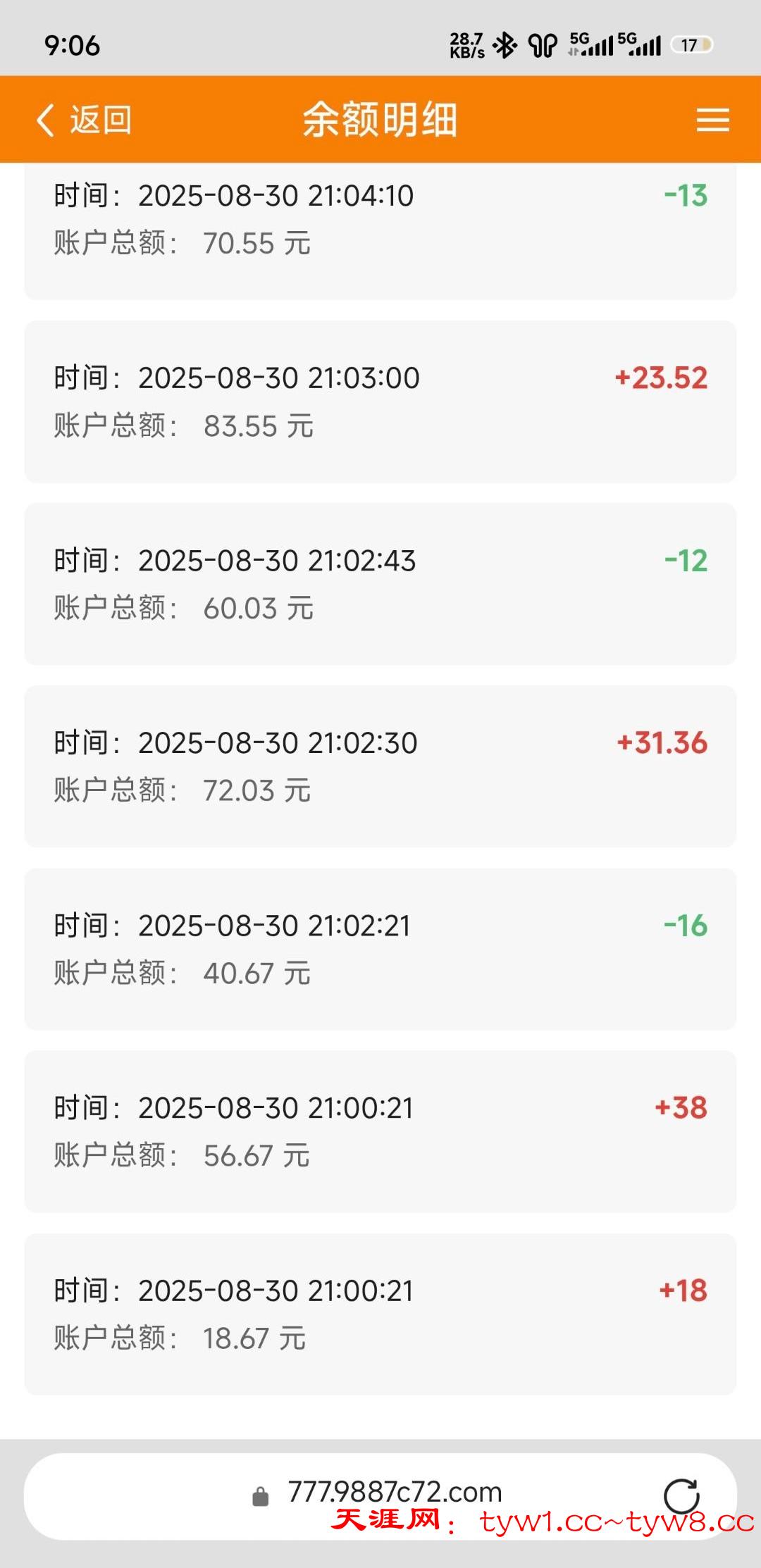Reload the page with the refresh icon
Image resolution: width=761 pixels, height=1568 pixels.
click(681, 1495)
